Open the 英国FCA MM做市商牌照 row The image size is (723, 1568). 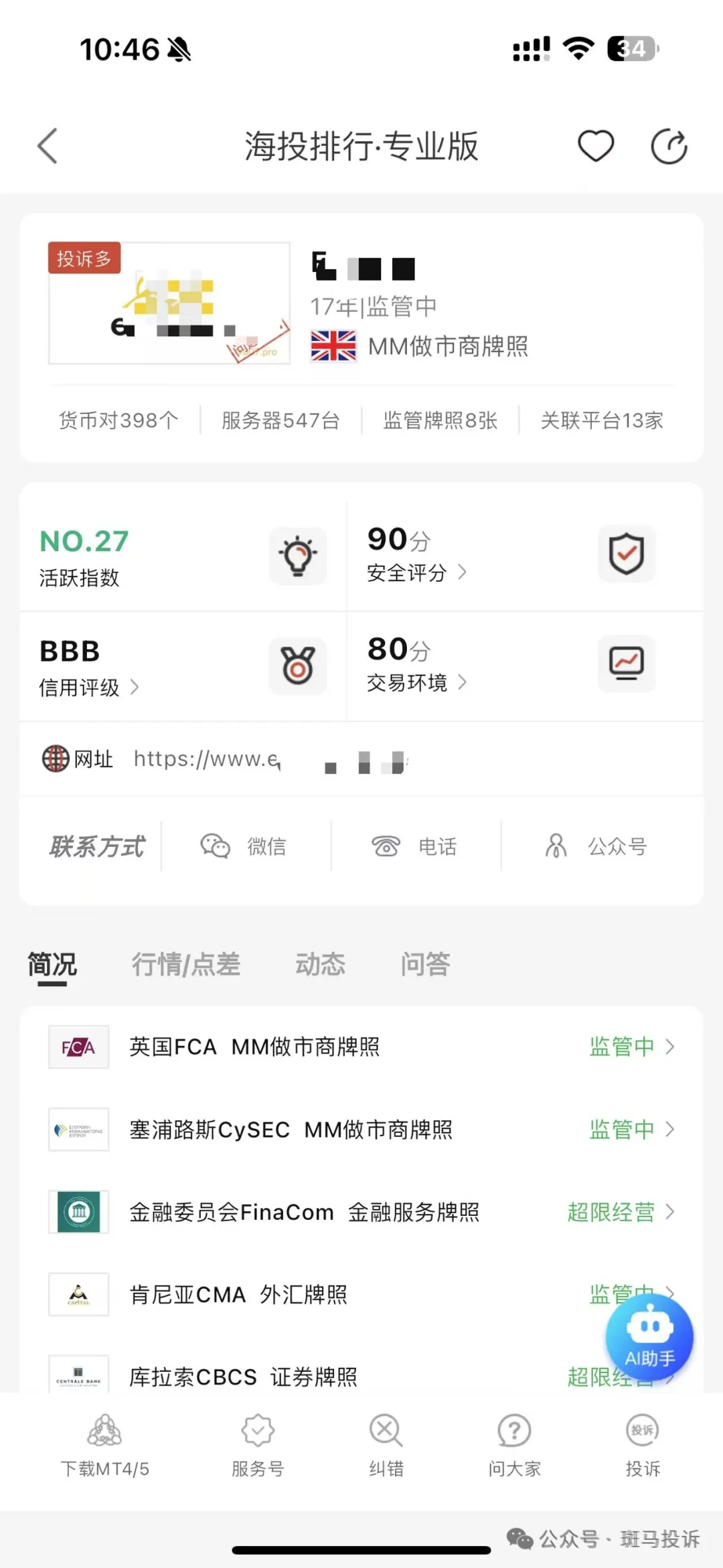click(361, 1046)
